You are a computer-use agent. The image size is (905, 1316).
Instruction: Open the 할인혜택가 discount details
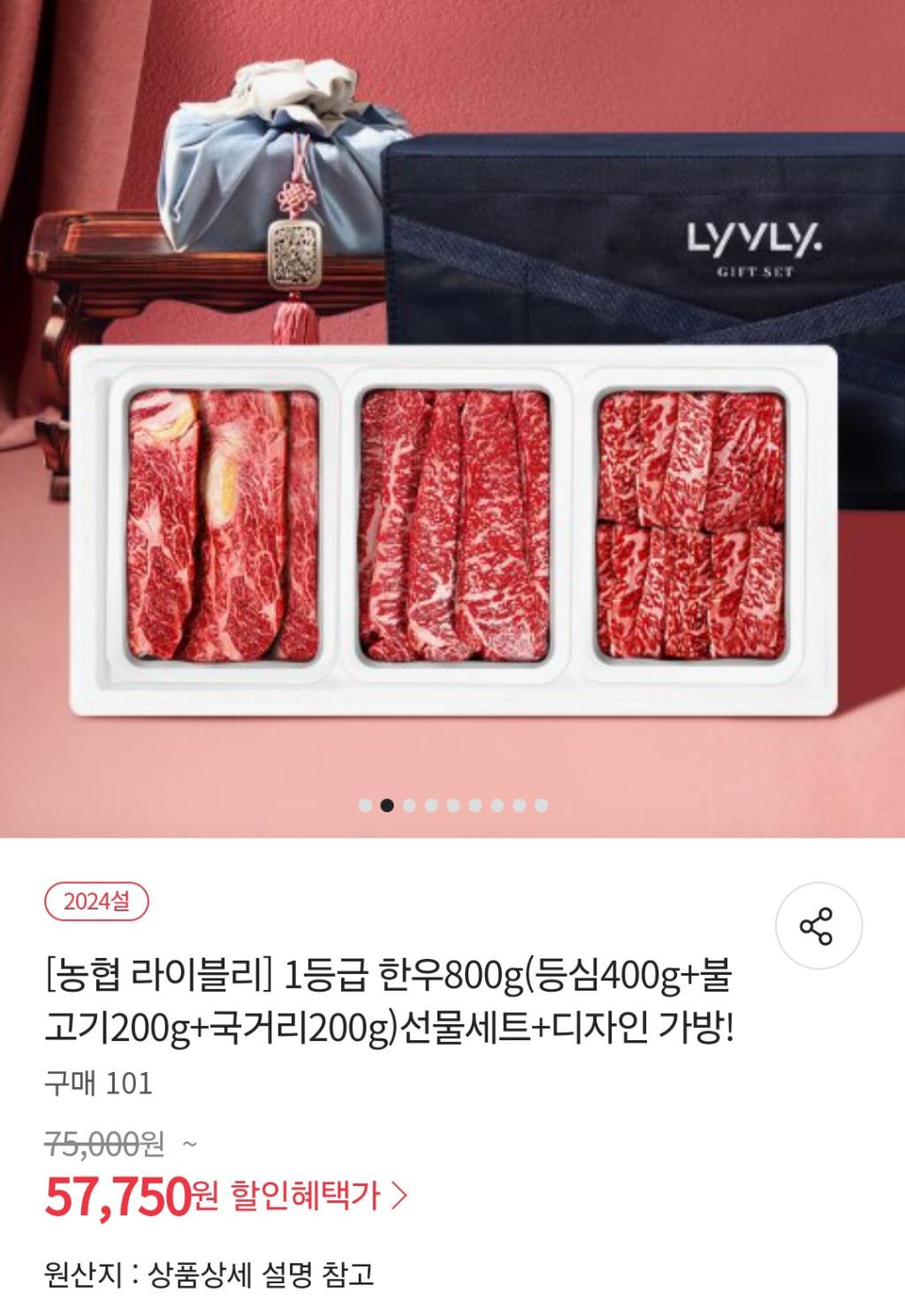318,1196
